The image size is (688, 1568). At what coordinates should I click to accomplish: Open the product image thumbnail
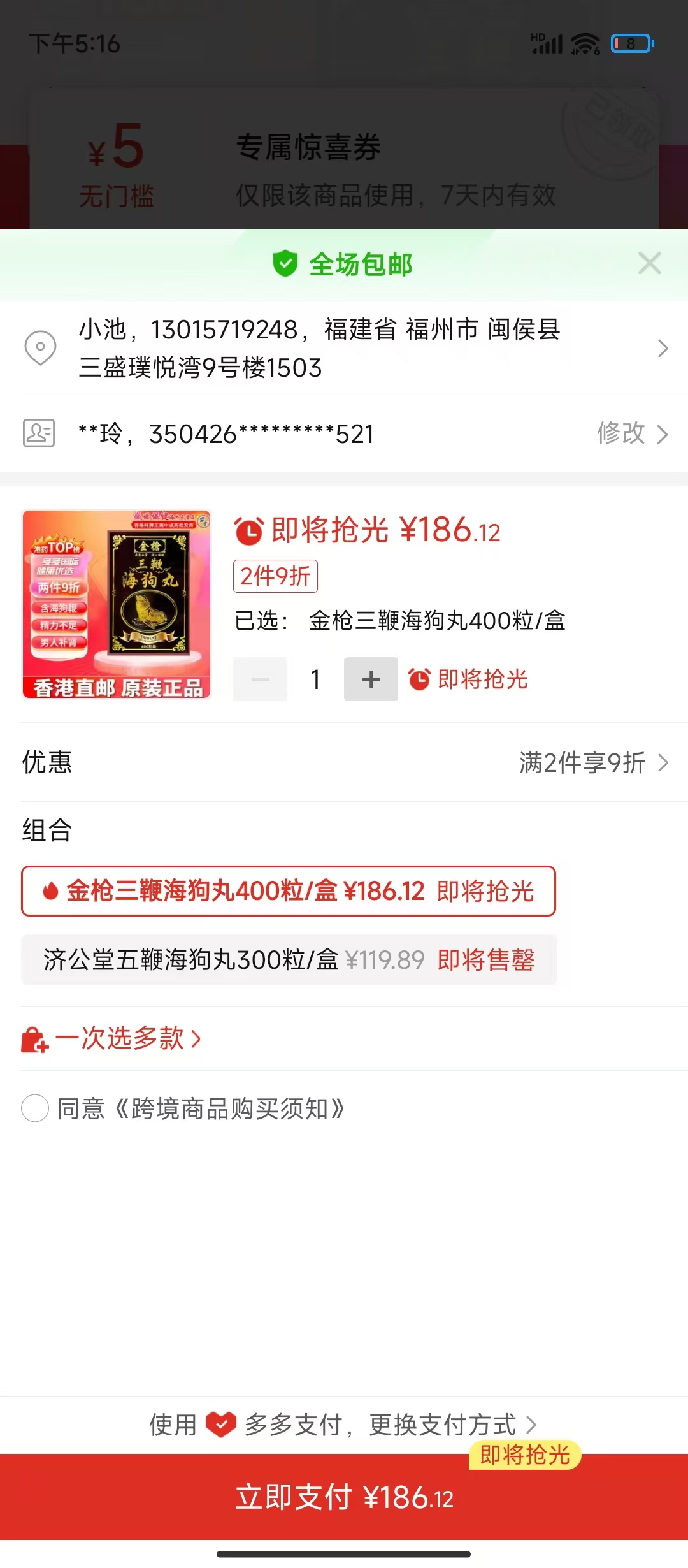point(117,604)
